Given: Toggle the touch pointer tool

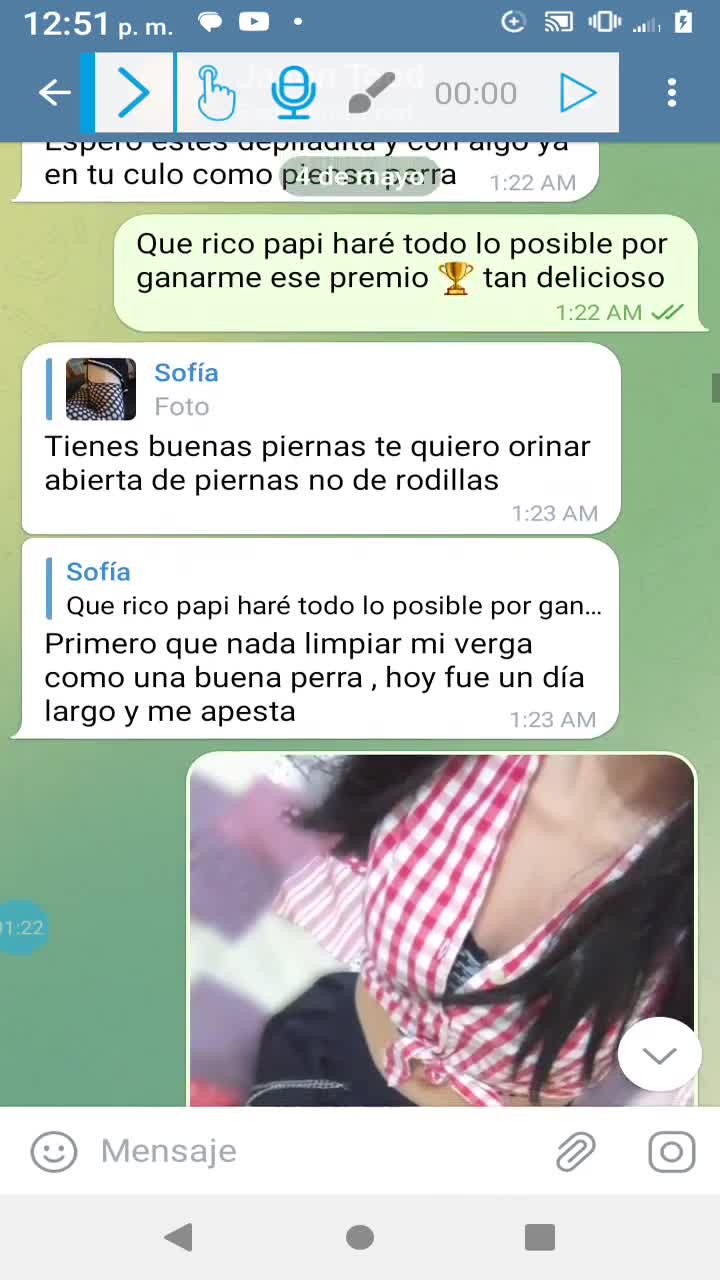Looking at the screenshot, I should pos(215,93).
